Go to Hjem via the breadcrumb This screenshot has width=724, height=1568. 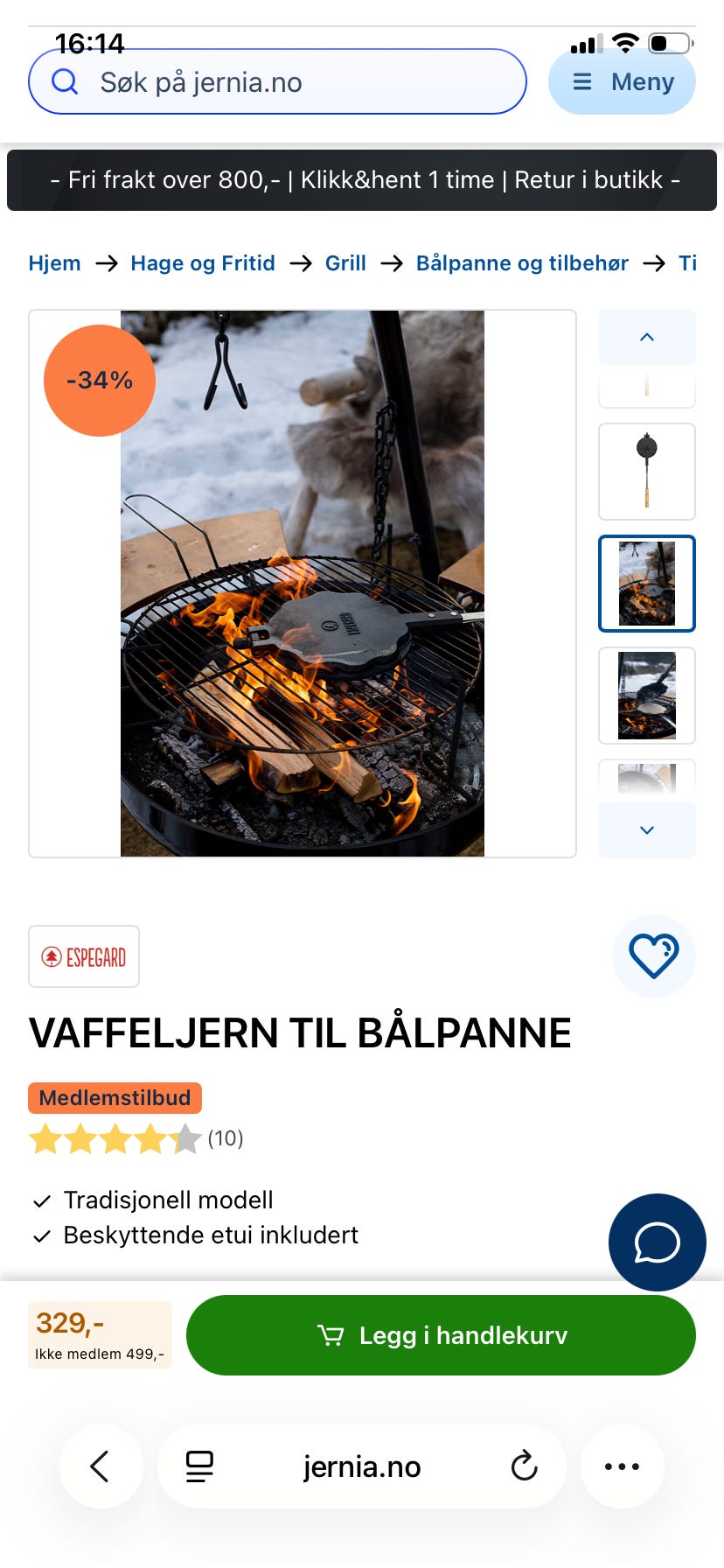tap(54, 262)
